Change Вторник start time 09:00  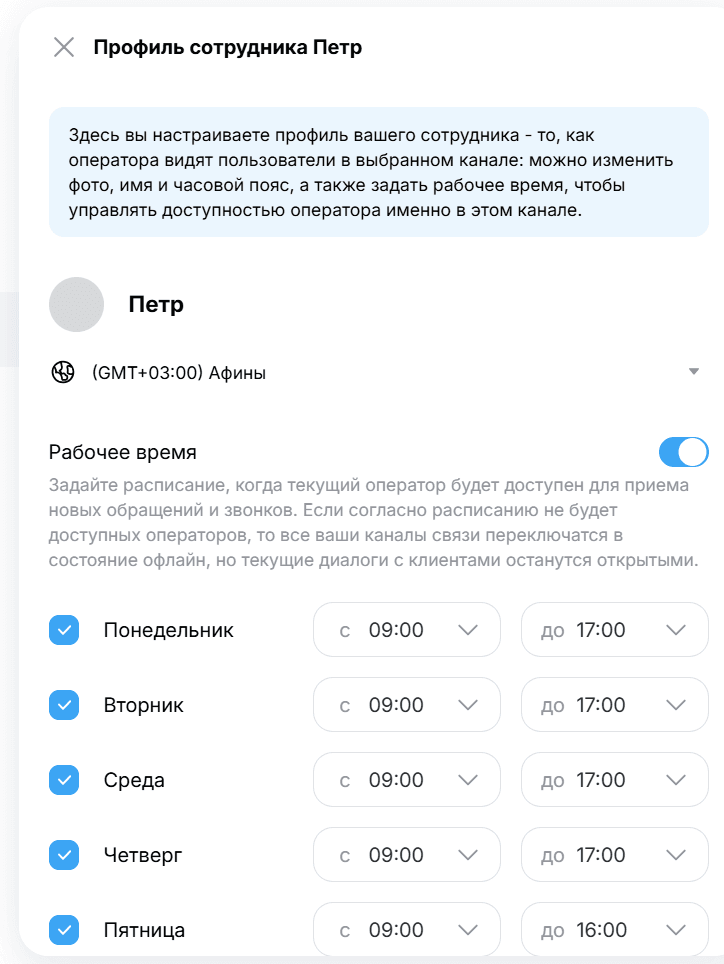pyautogui.click(x=407, y=705)
